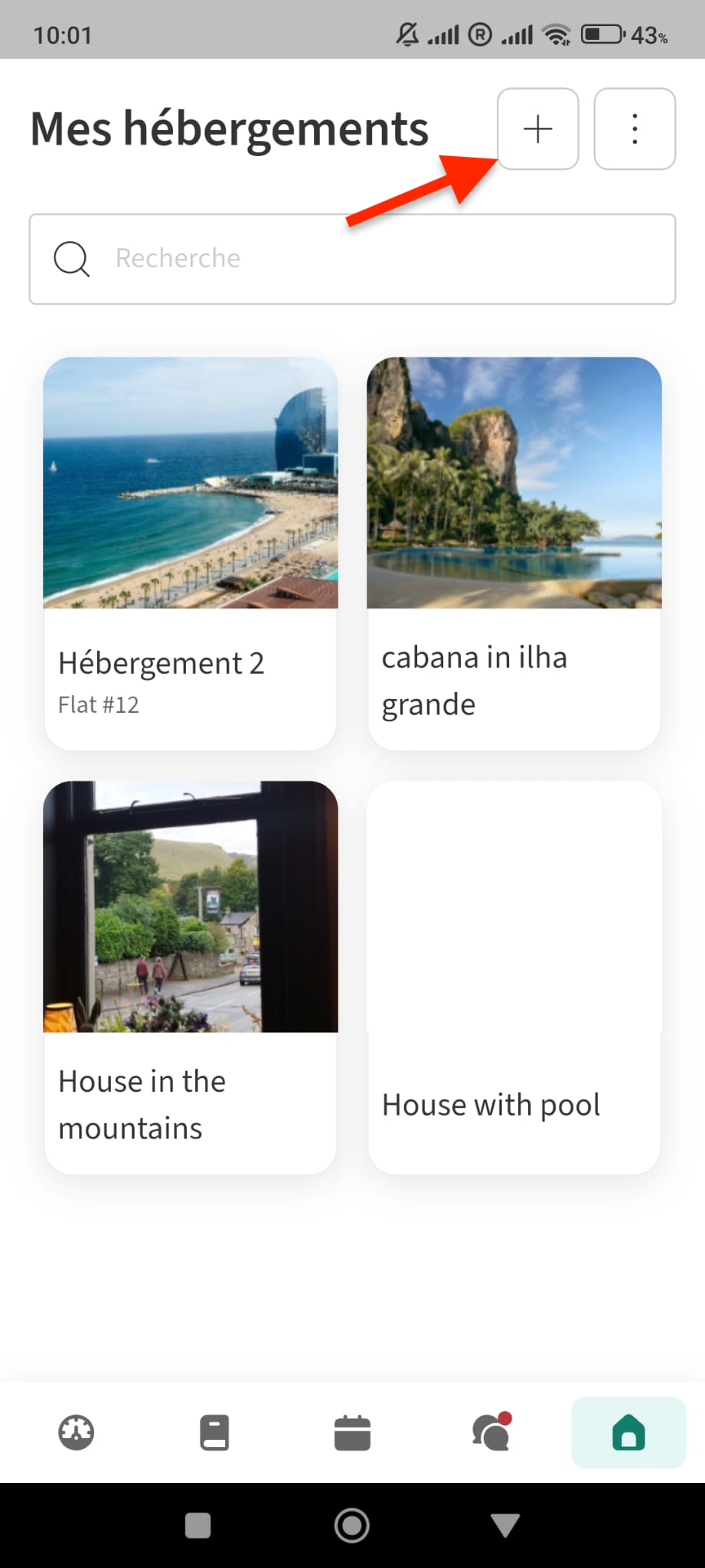
Task: Add a new hébergement with plus button
Action: pyautogui.click(x=537, y=129)
